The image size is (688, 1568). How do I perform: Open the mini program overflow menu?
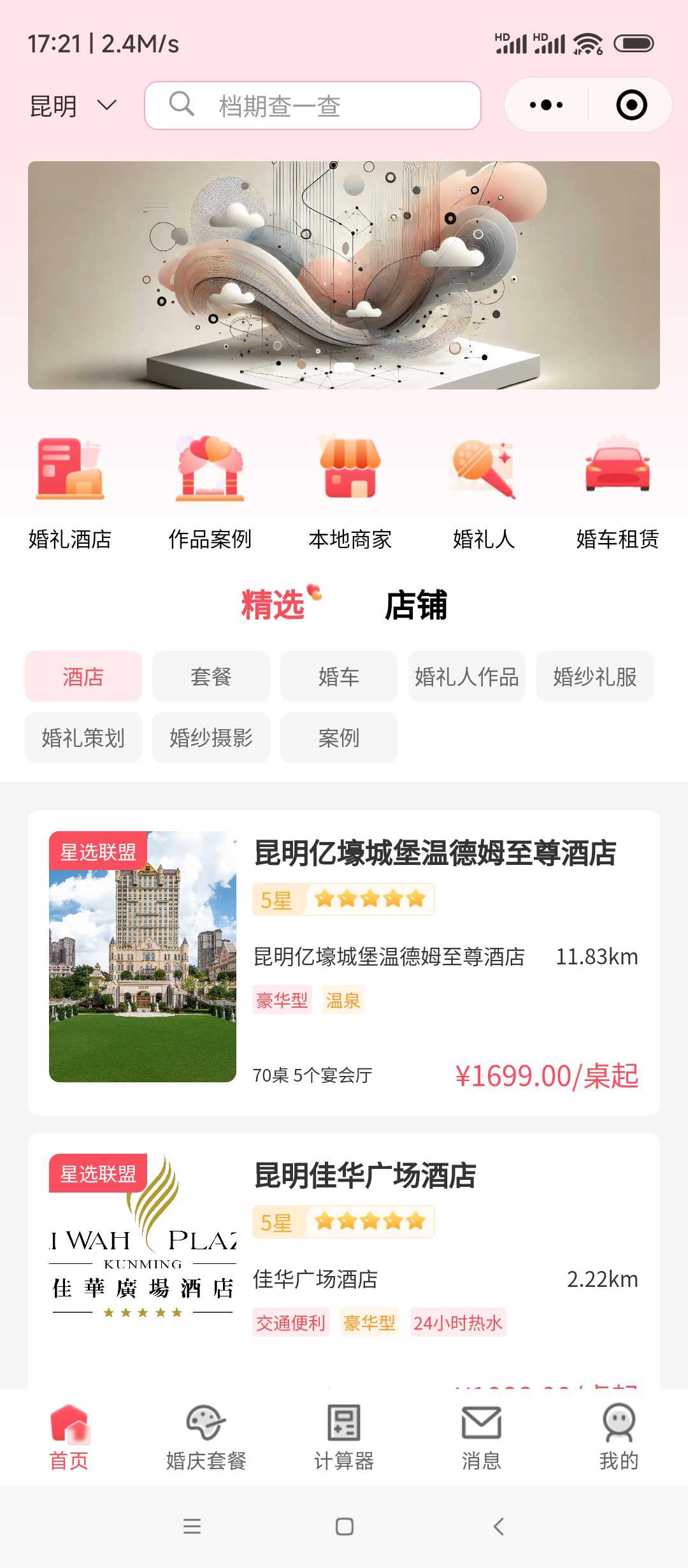click(x=546, y=105)
